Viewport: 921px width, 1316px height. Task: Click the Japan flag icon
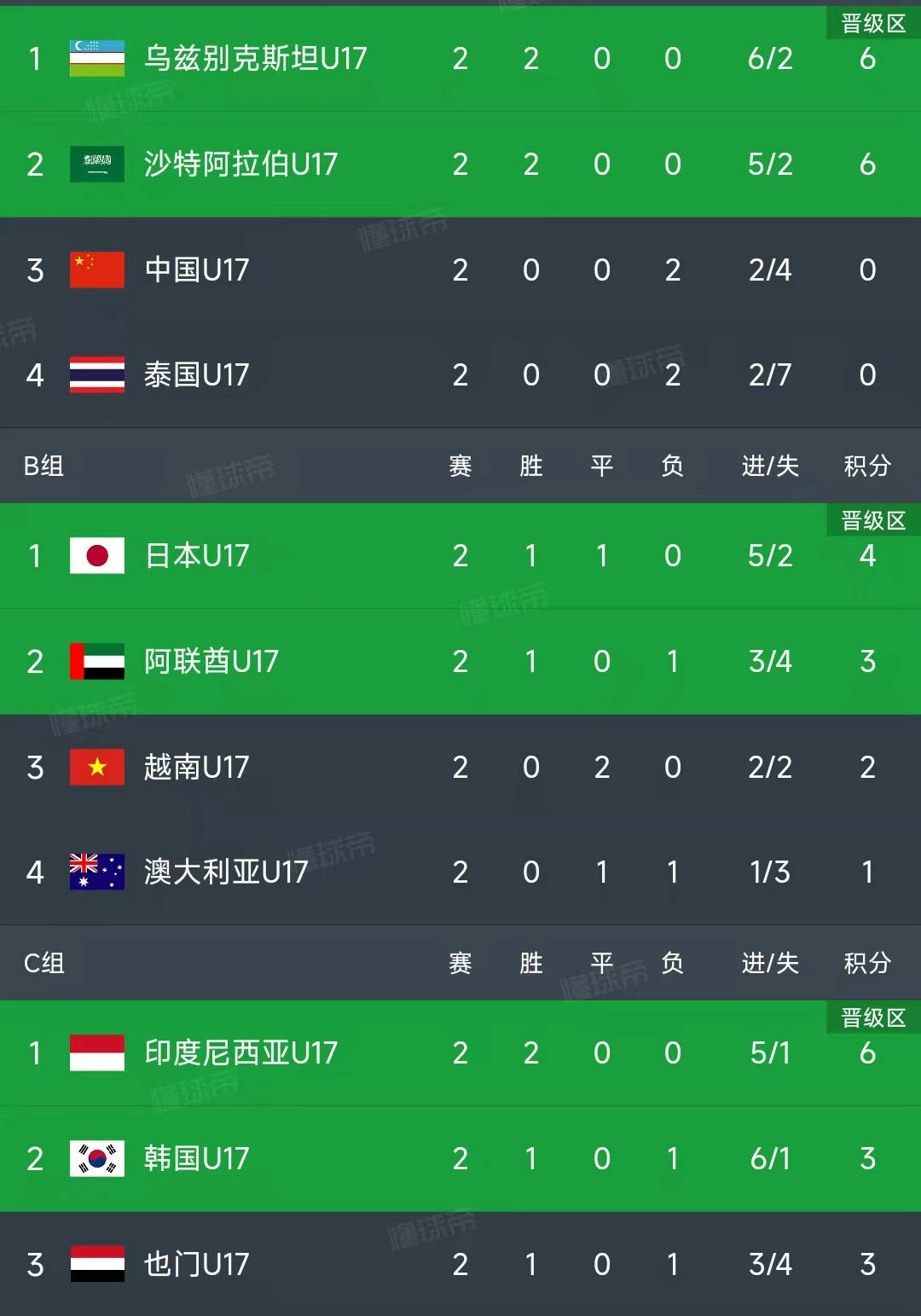(96, 555)
